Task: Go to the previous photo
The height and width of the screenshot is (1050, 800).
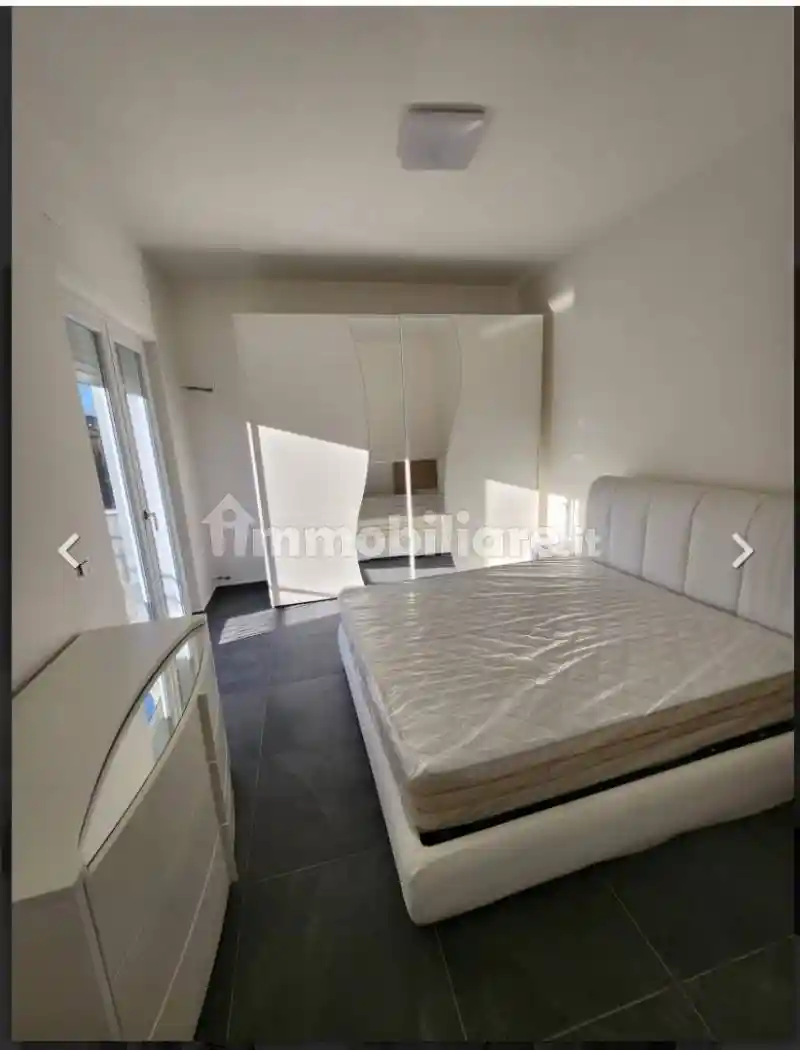Action: coord(68,550)
